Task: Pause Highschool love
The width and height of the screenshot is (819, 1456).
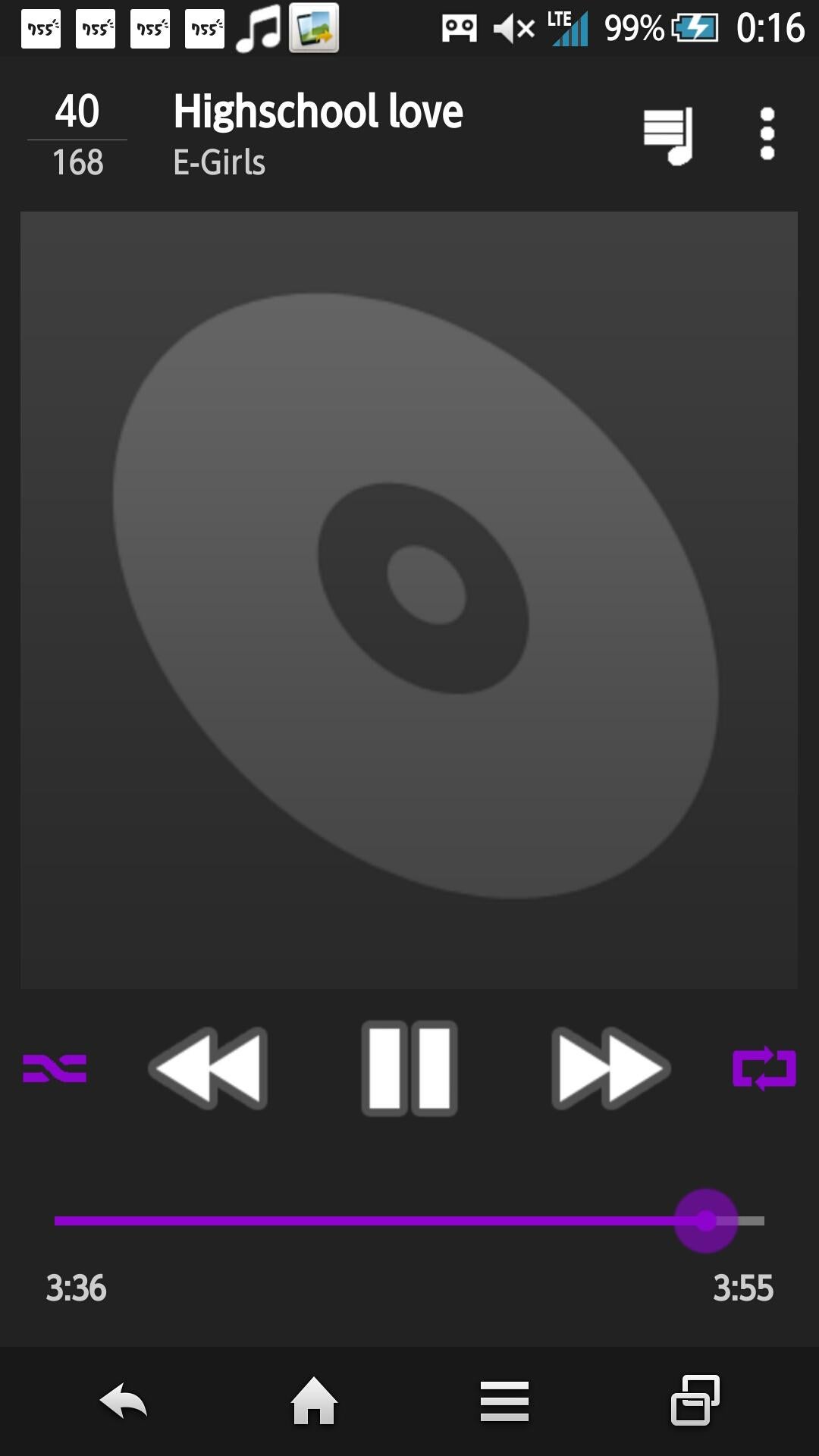Action: pyautogui.click(x=409, y=1068)
